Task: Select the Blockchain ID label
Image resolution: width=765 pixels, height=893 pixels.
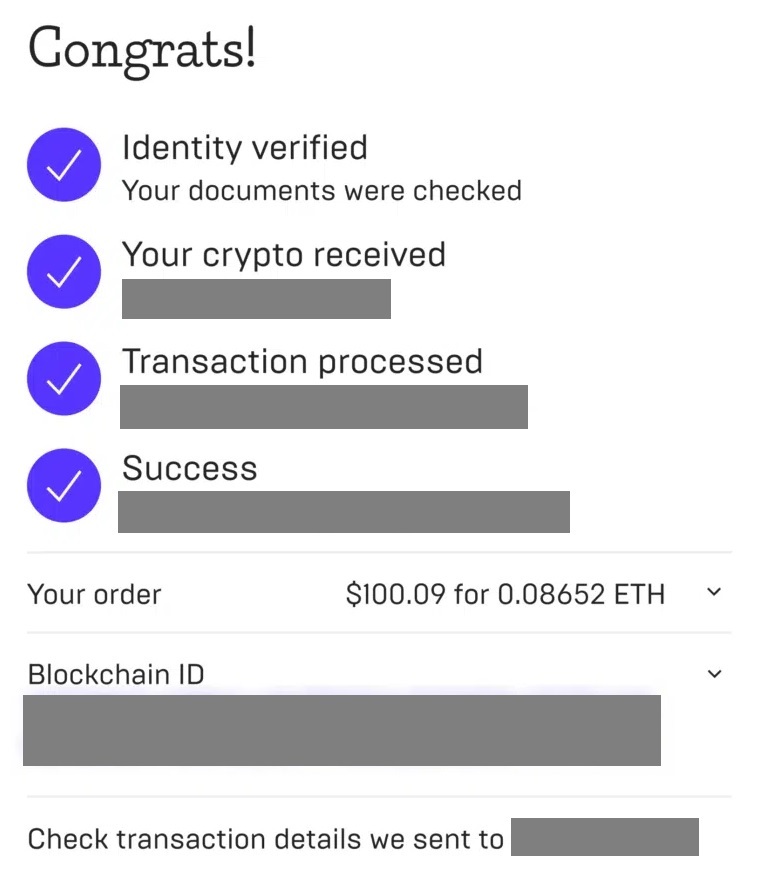Action: pos(116,674)
